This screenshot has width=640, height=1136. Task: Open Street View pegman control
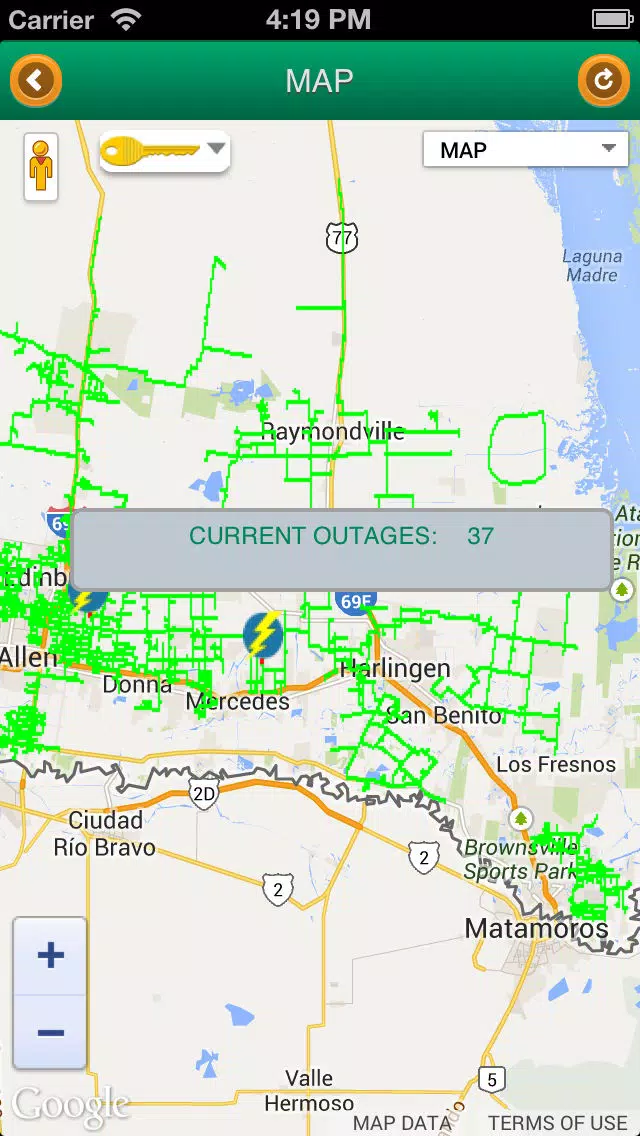(x=41, y=167)
